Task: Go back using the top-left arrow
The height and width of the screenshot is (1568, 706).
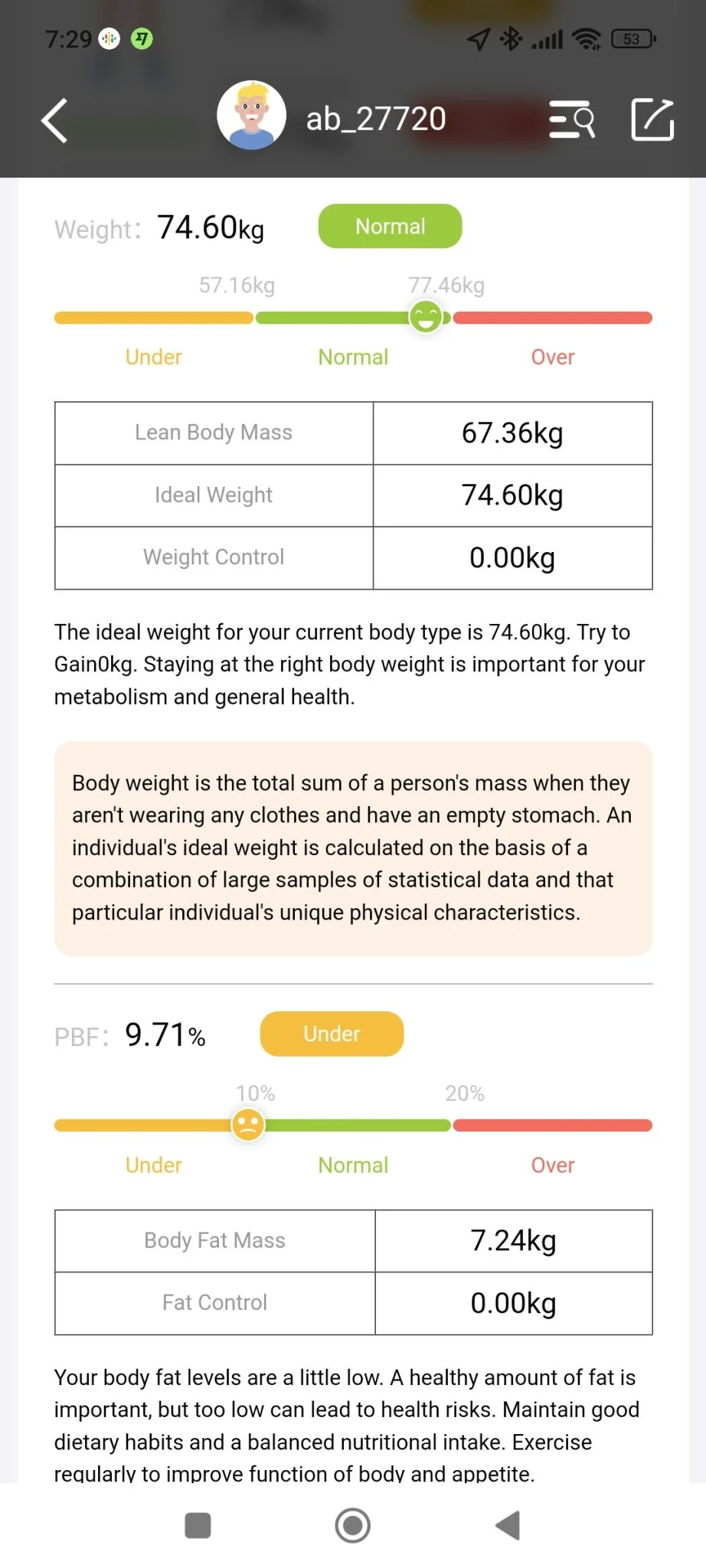Action: click(54, 120)
